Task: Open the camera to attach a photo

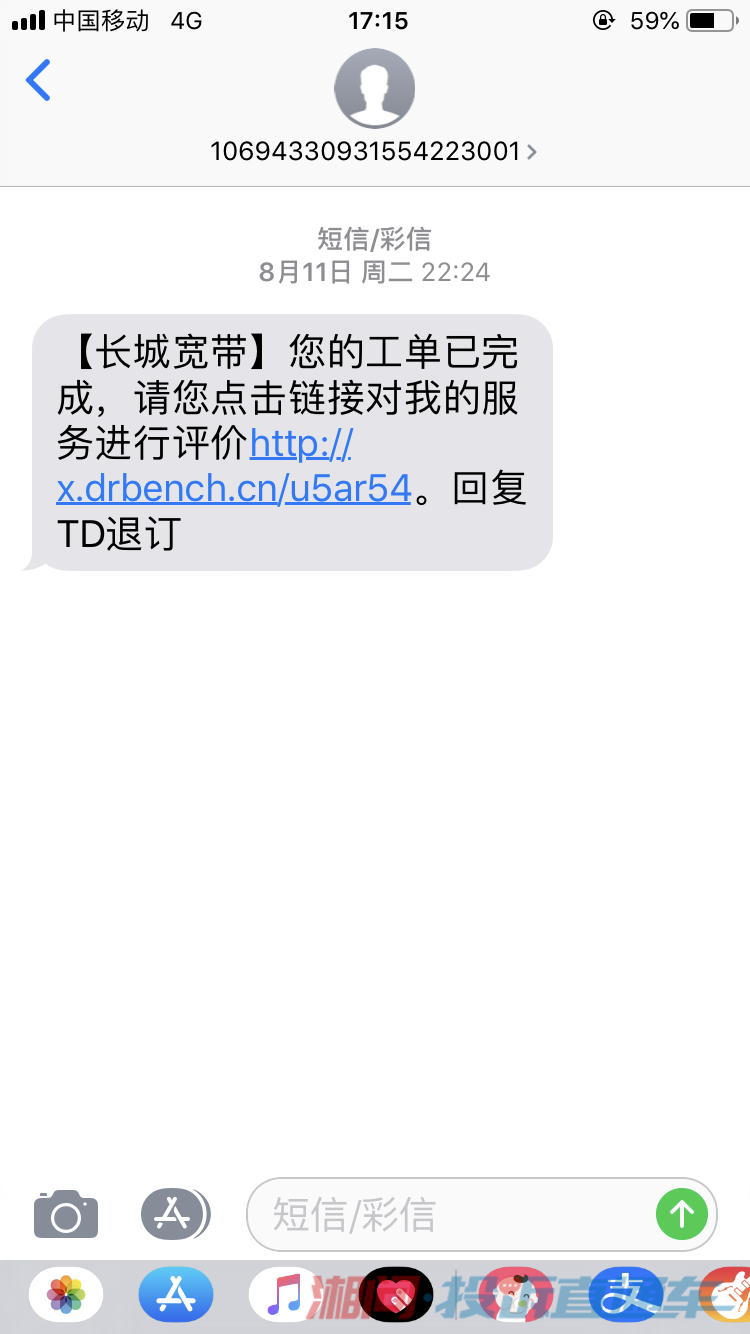Action: click(x=66, y=1214)
